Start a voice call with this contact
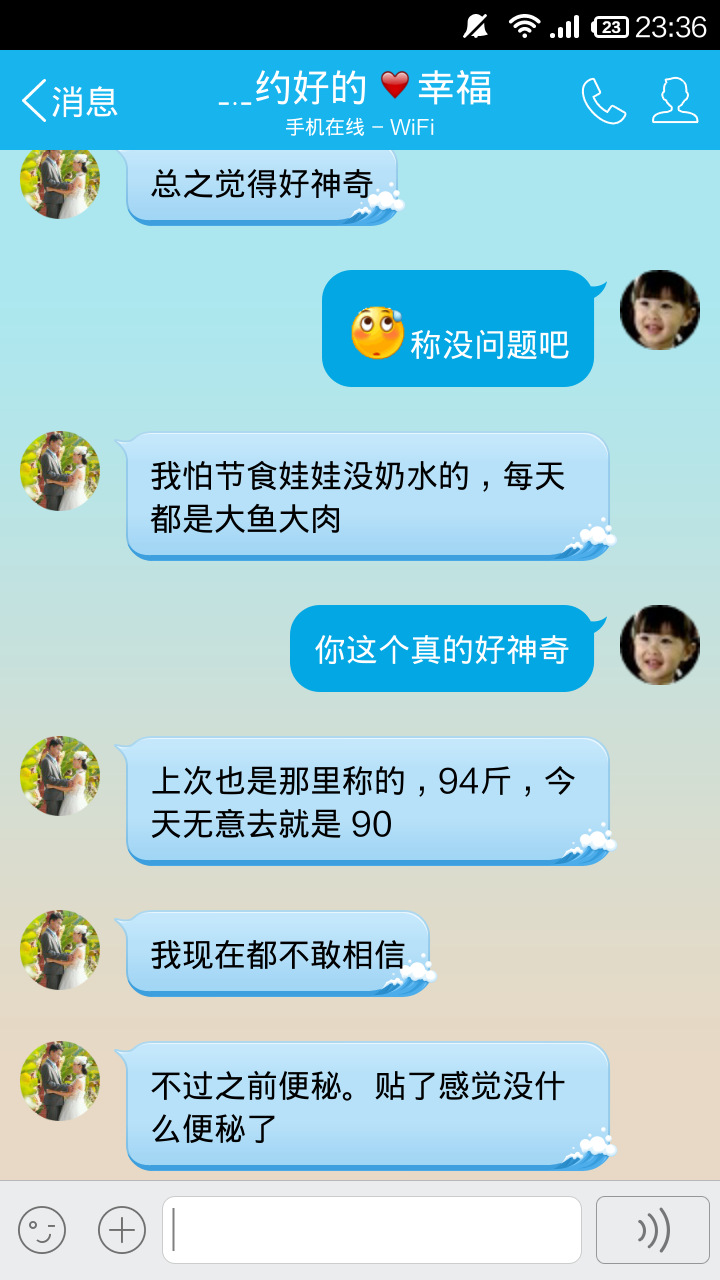The image size is (720, 1280). [x=603, y=101]
